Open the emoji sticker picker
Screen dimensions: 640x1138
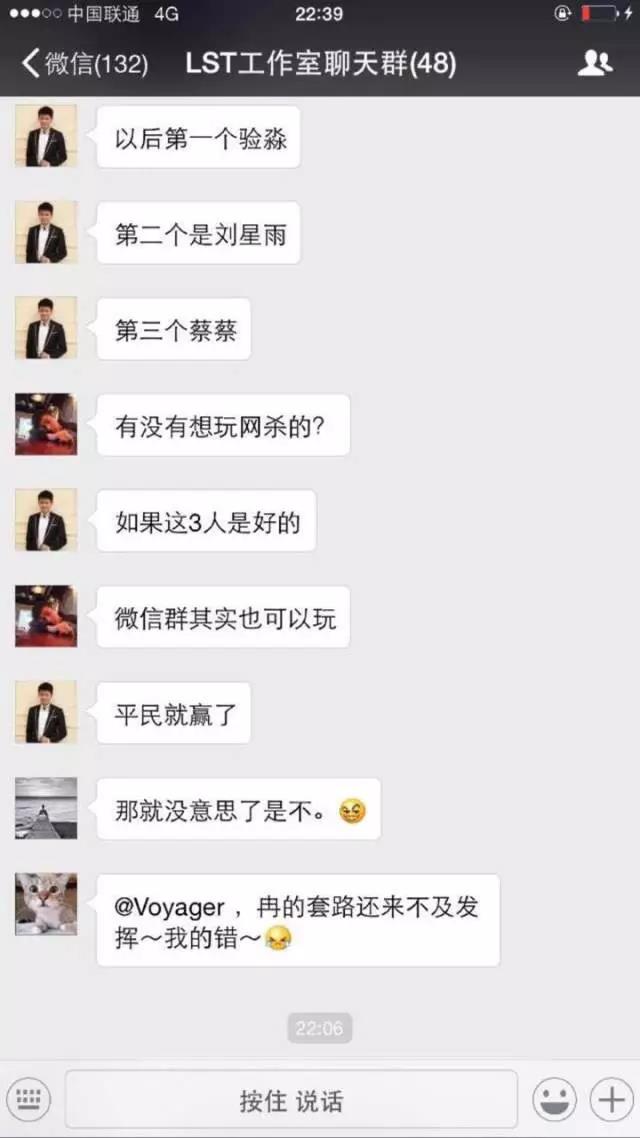tap(553, 1100)
